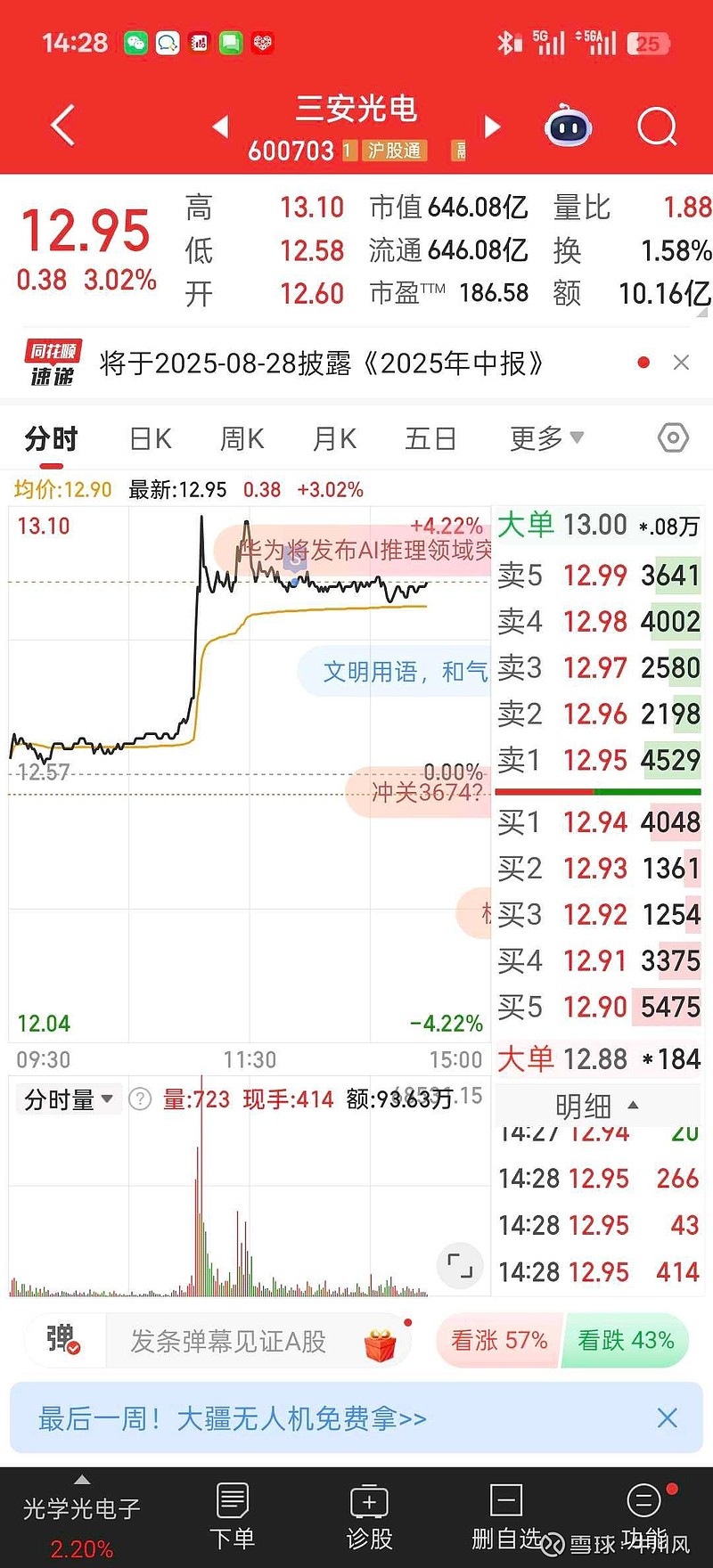This screenshot has width=713, height=1568.
Task: Enter a bullet comment in 发条弹幕见证A股
Action: [x=228, y=1341]
